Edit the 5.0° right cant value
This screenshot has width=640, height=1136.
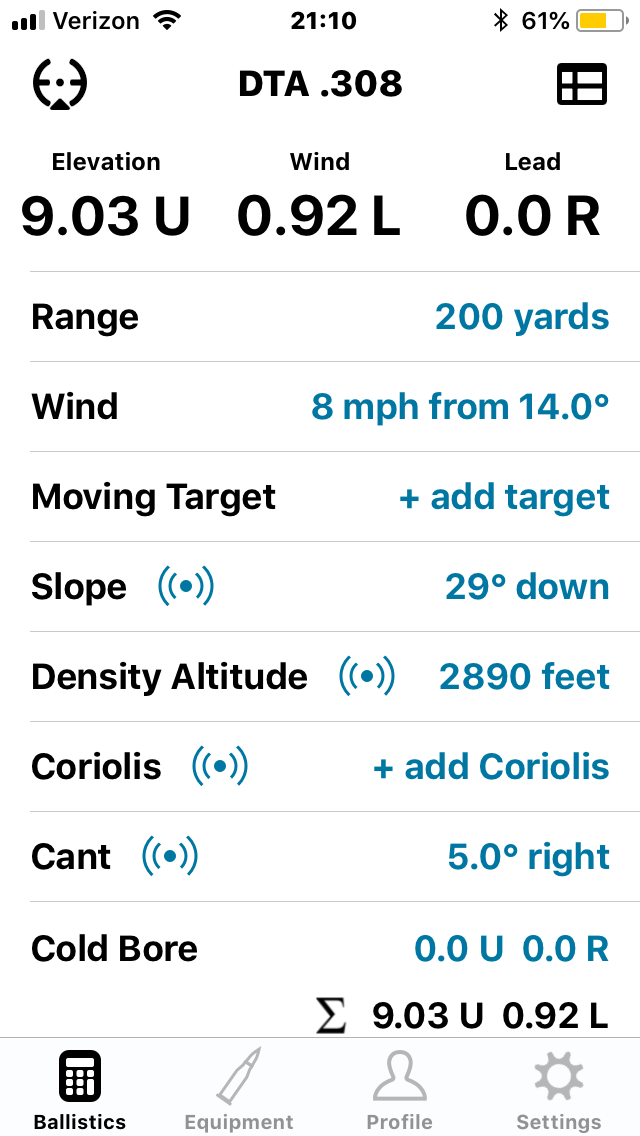(x=528, y=857)
